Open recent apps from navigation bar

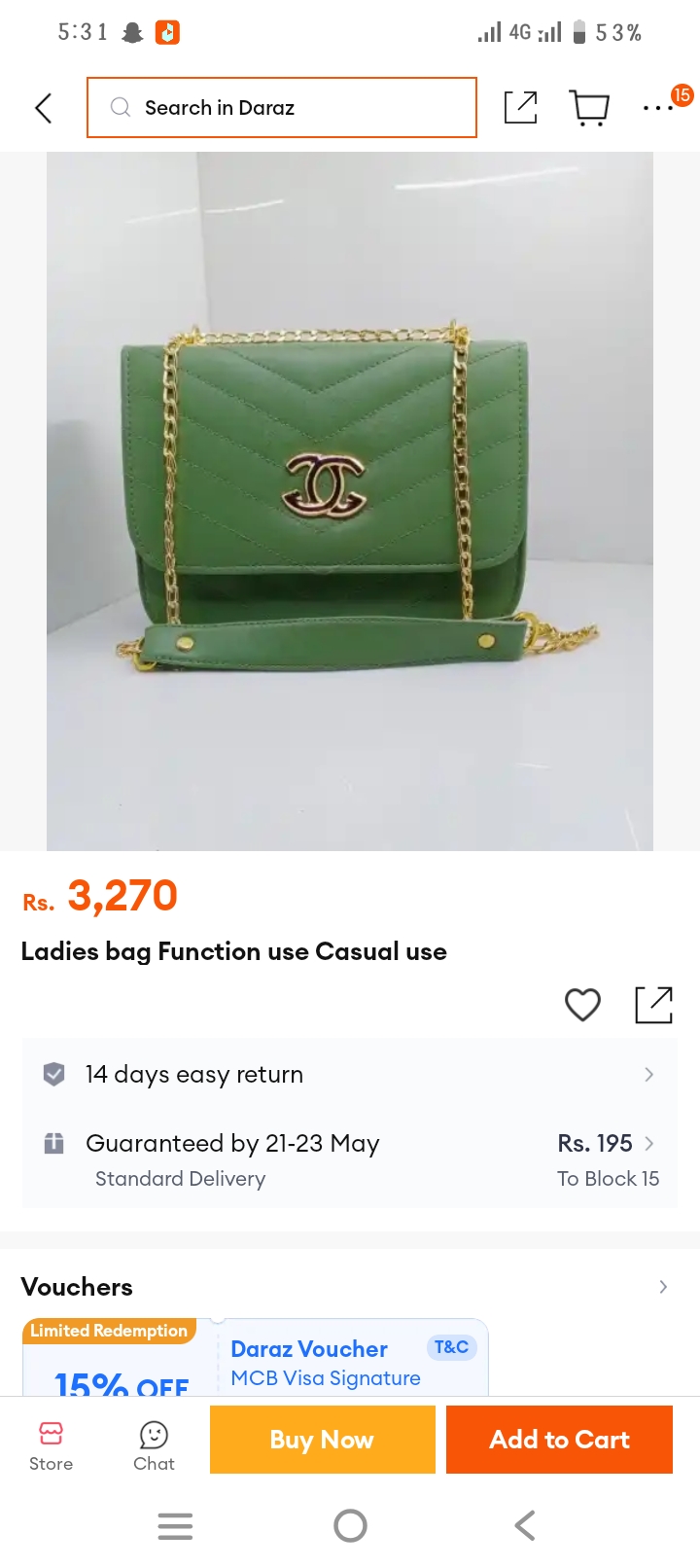[x=175, y=1525]
